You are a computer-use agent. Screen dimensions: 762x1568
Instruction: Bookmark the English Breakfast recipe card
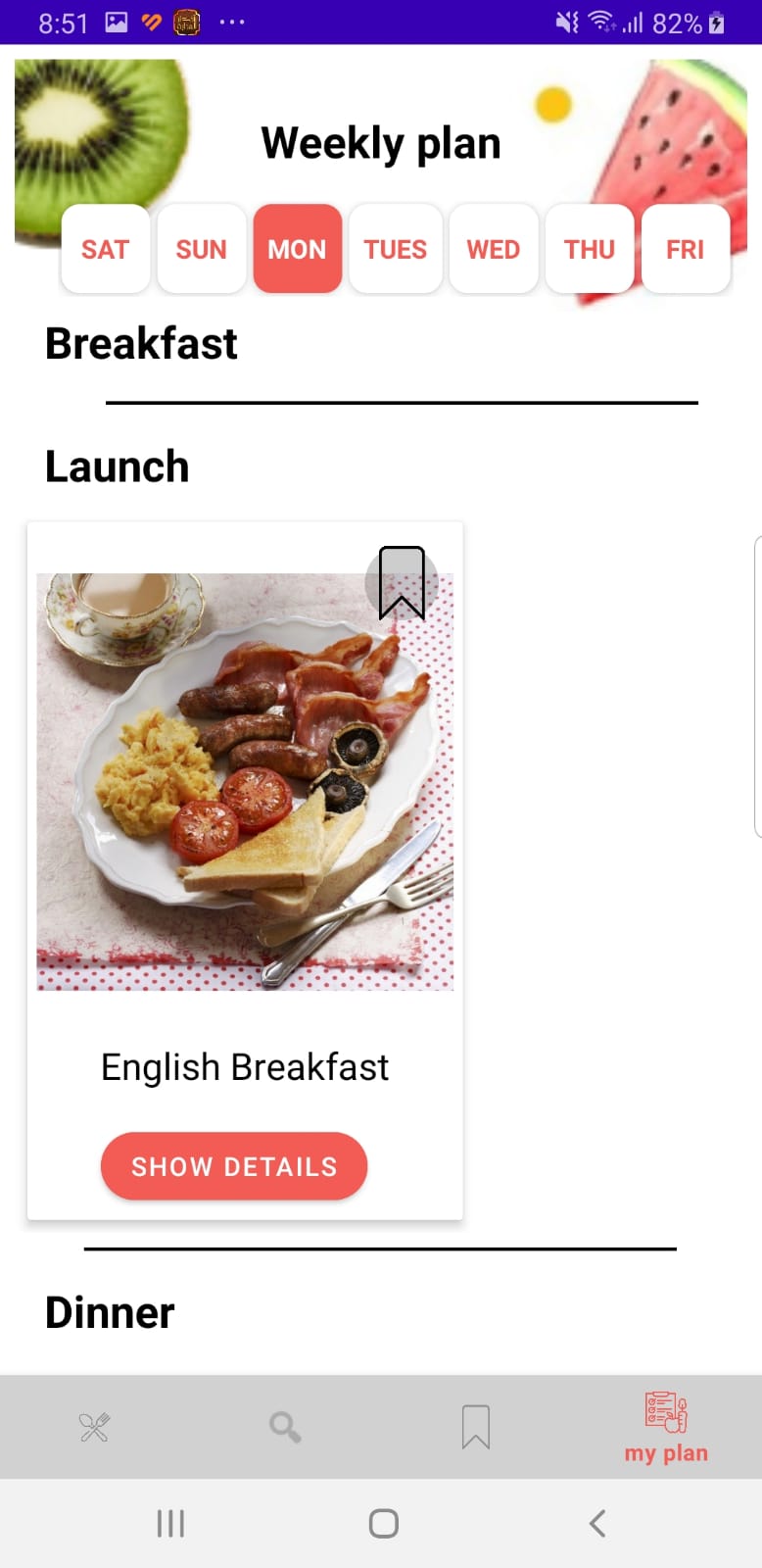pos(402,583)
